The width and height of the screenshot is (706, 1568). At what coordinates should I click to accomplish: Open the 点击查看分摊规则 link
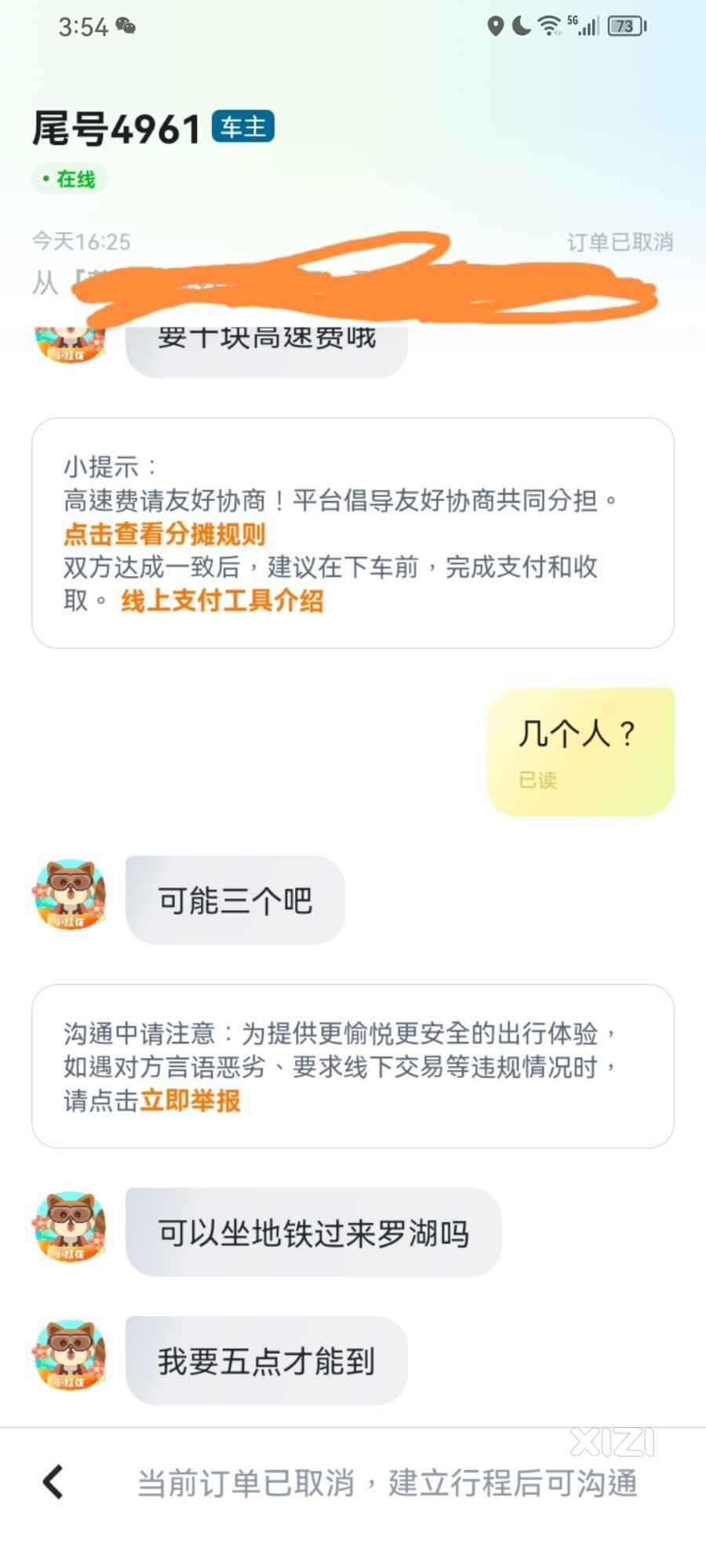[x=165, y=534]
